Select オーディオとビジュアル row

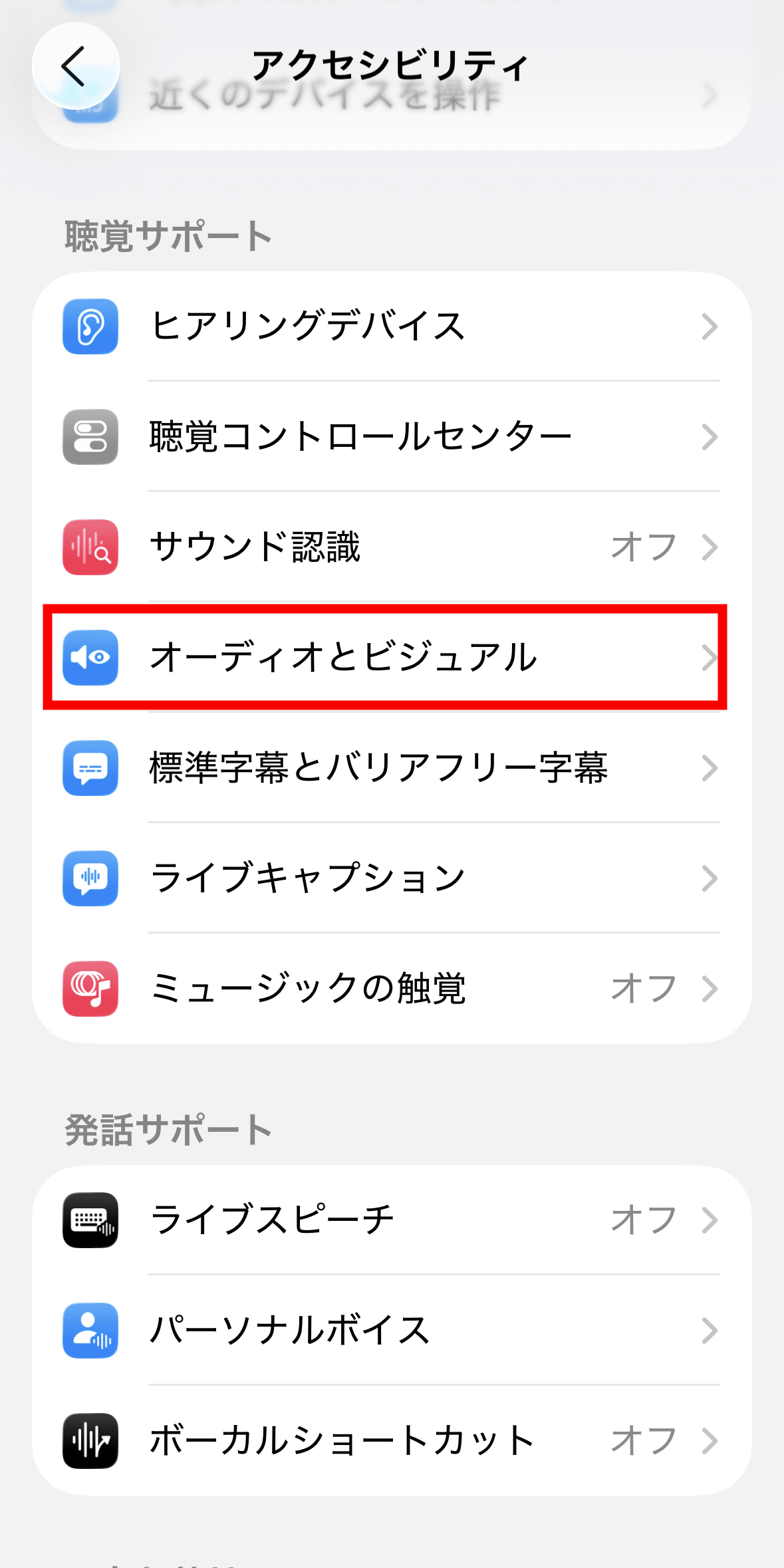pos(391,658)
